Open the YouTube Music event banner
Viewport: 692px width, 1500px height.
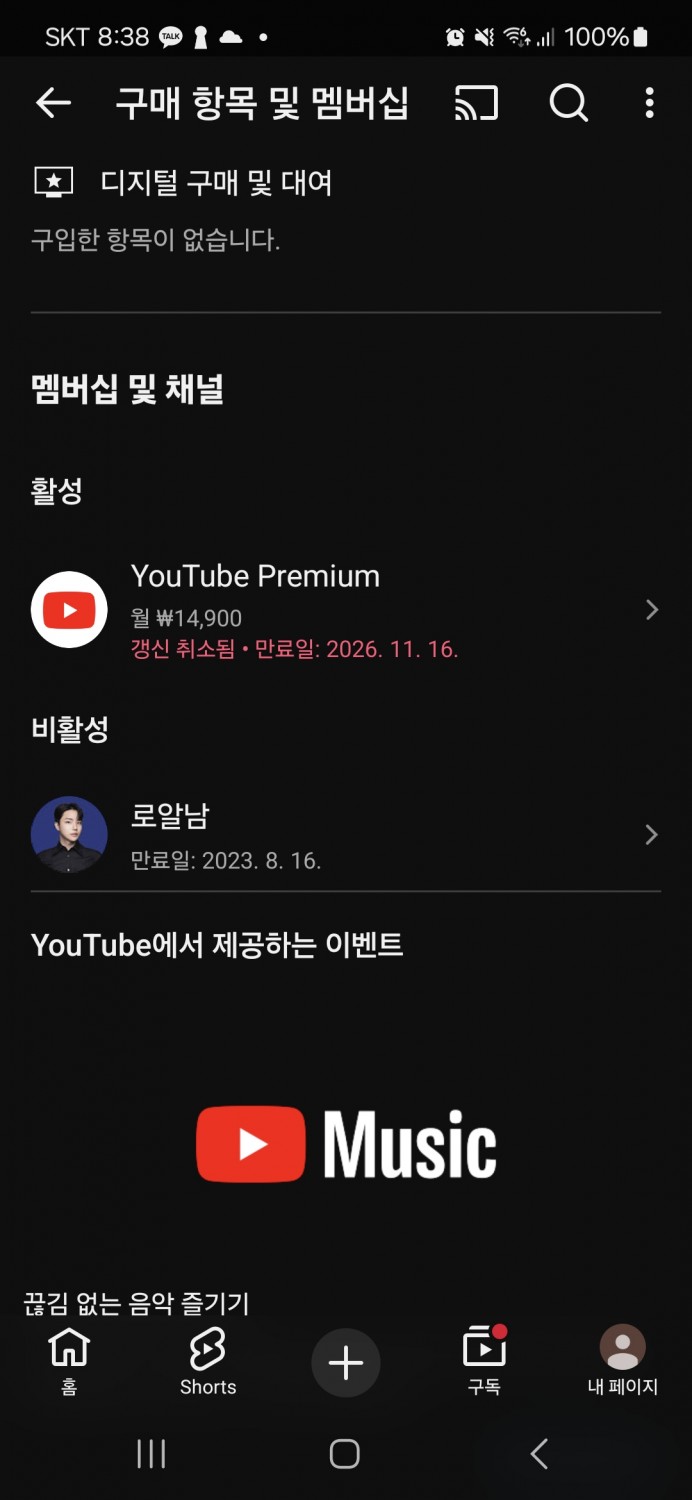click(346, 1145)
